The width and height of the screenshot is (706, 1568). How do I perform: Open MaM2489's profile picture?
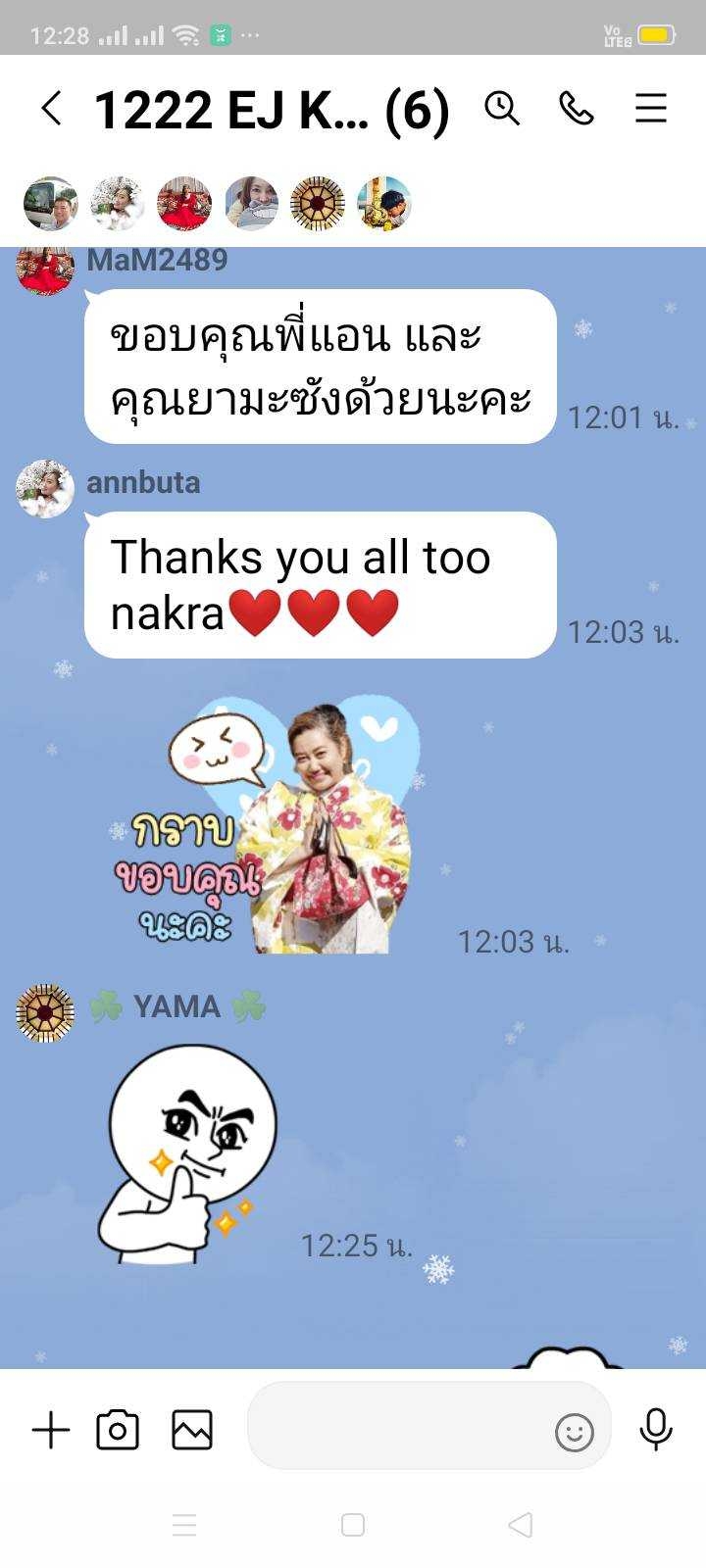[45, 269]
